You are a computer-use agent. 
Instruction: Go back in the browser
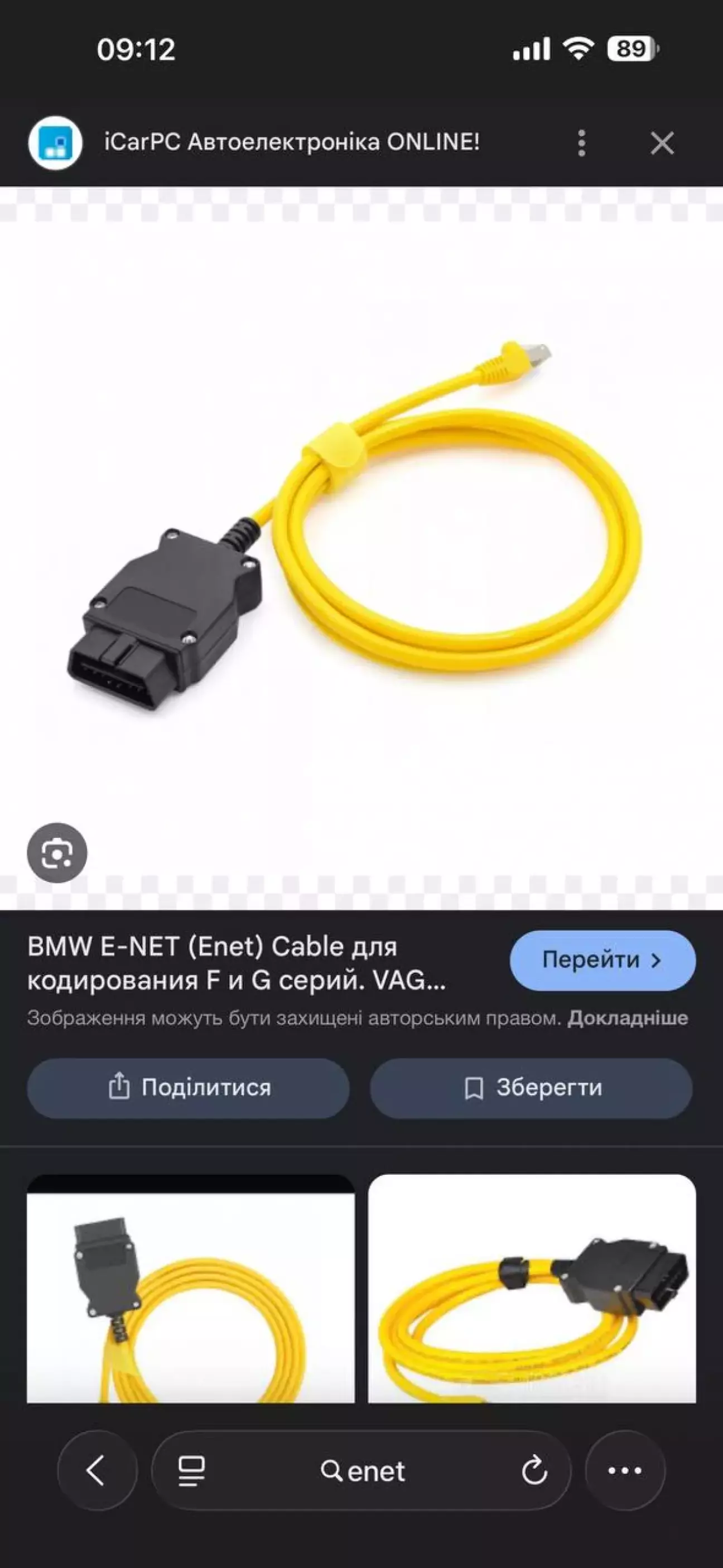coord(97,1470)
